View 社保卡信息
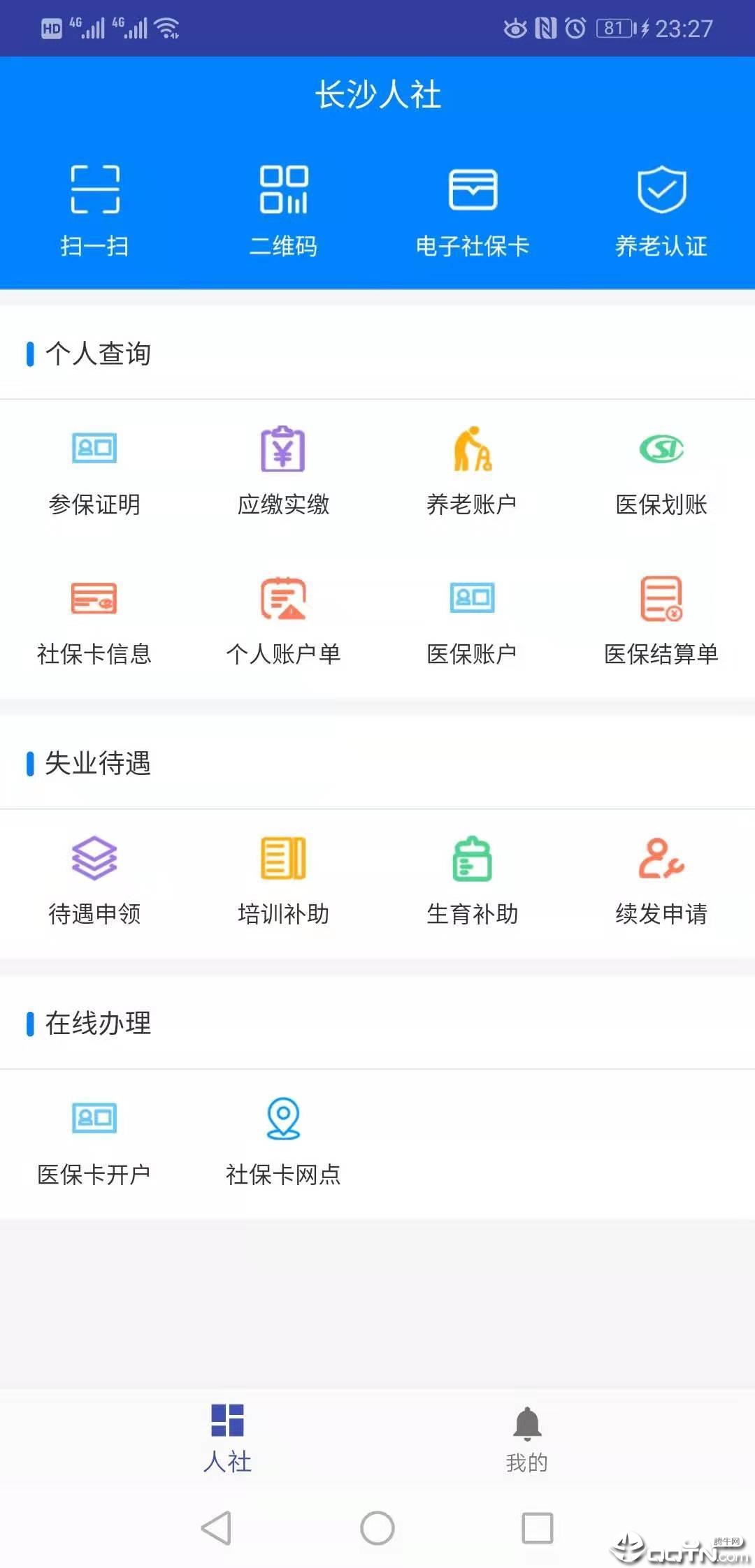The height and width of the screenshot is (1568, 755). tap(94, 620)
